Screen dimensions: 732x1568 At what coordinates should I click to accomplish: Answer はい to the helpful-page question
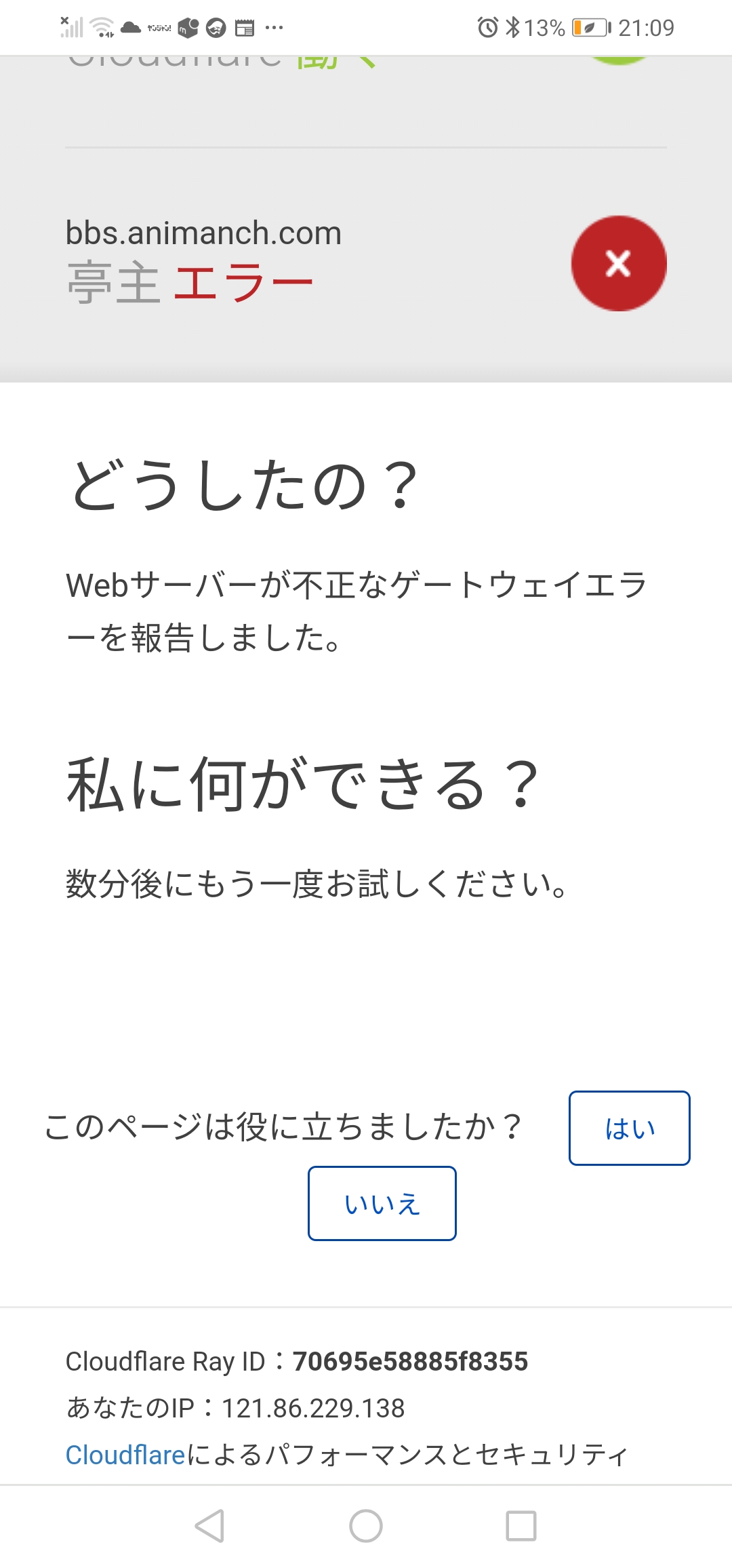(629, 1128)
